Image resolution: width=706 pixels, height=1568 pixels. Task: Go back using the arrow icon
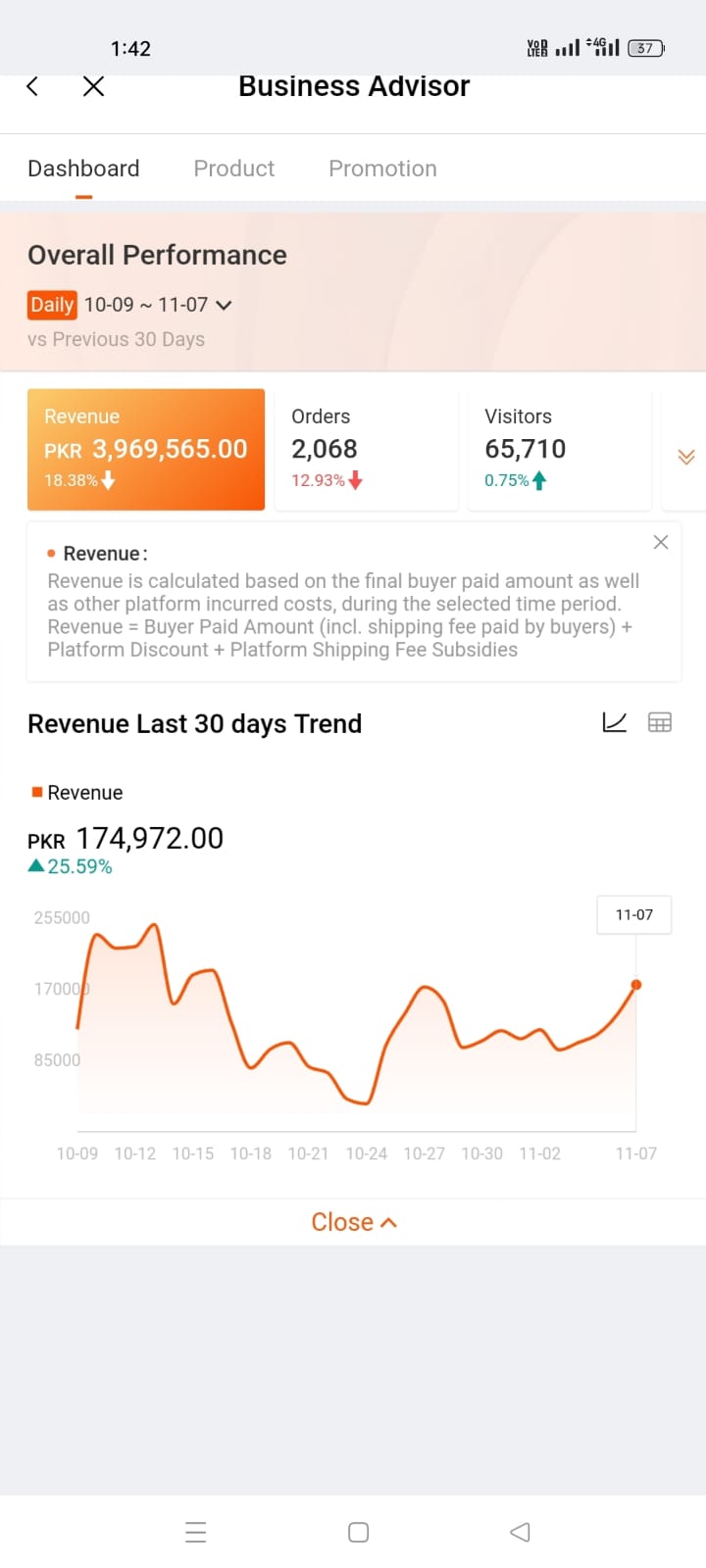click(x=32, y=86)
